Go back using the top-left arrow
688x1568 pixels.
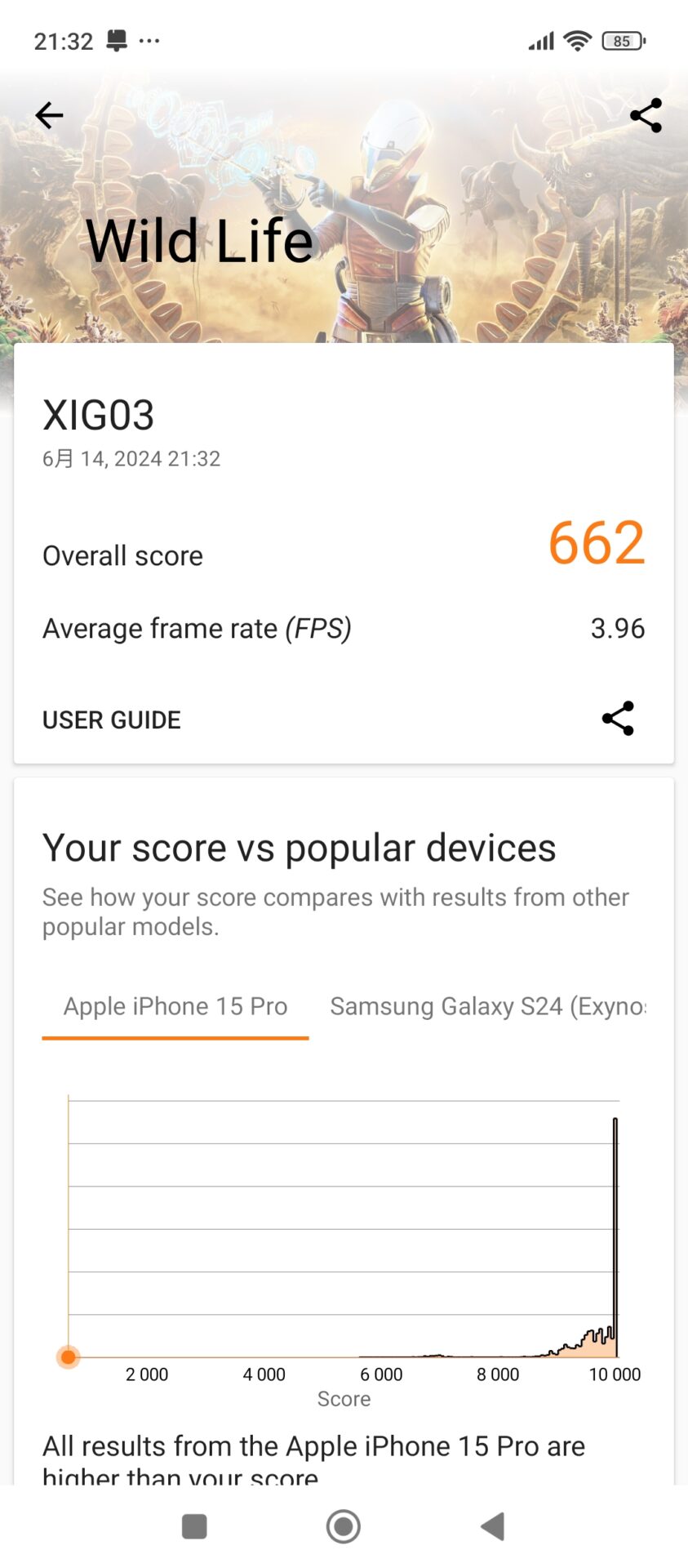coord(49,115)
